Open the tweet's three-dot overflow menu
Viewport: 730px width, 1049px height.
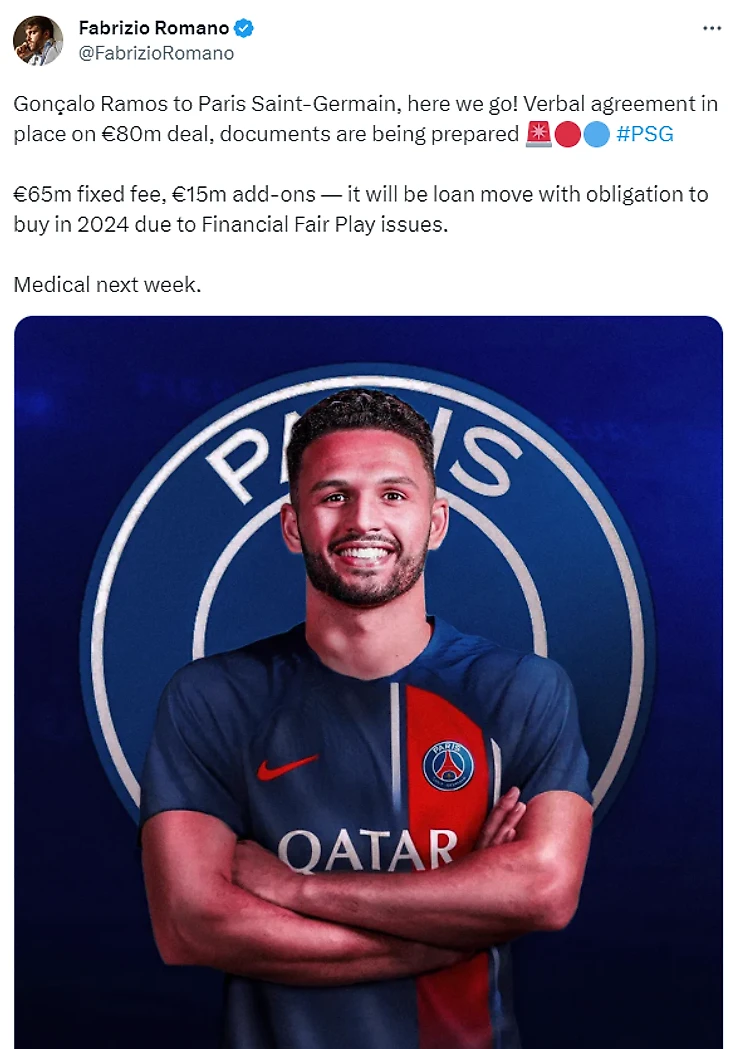(x=711, y=29)
